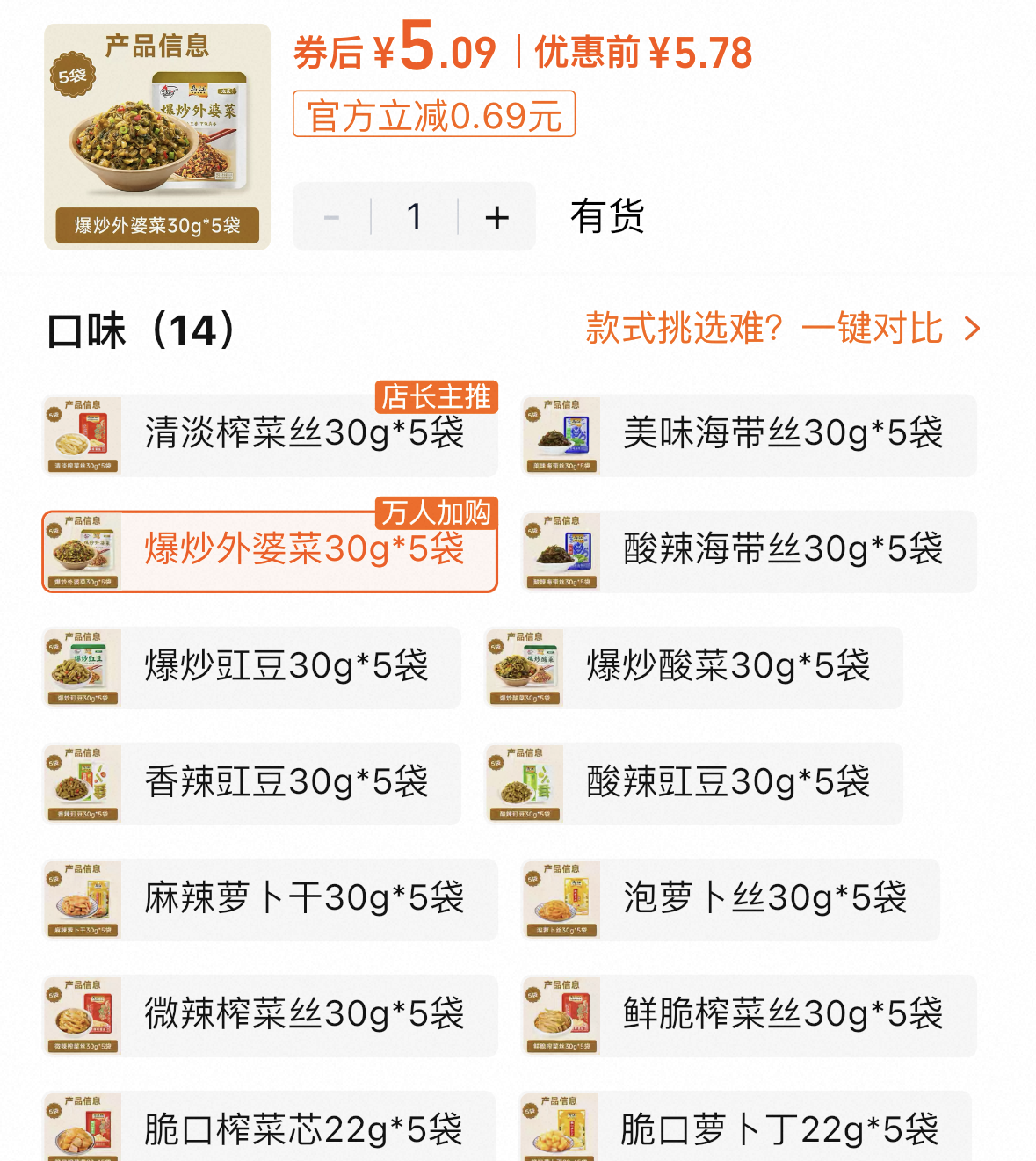Image resolution: width=1036 pixels, height=1161 pixels.
Task: Select 爆炒豇豆30g*5袋 option
Action: click(x=252, y=667)
